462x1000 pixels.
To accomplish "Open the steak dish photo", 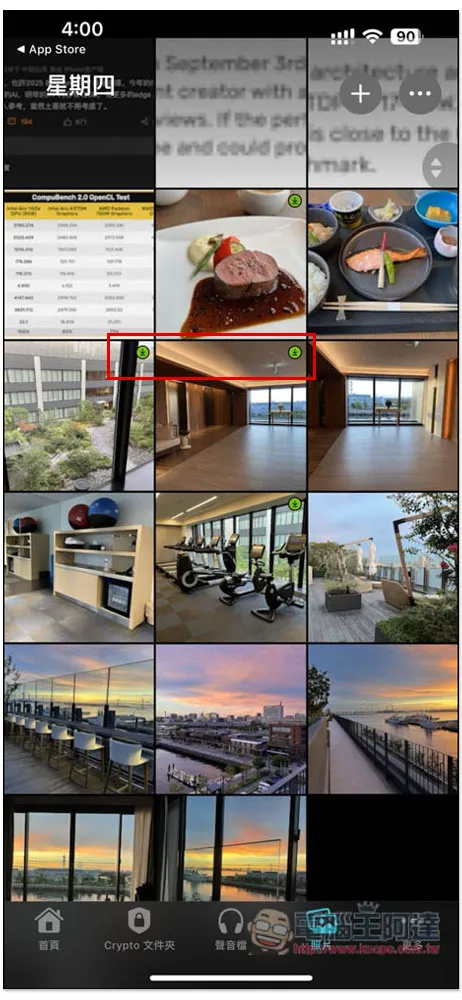I will pyautogui.click(x=231, y=264).
